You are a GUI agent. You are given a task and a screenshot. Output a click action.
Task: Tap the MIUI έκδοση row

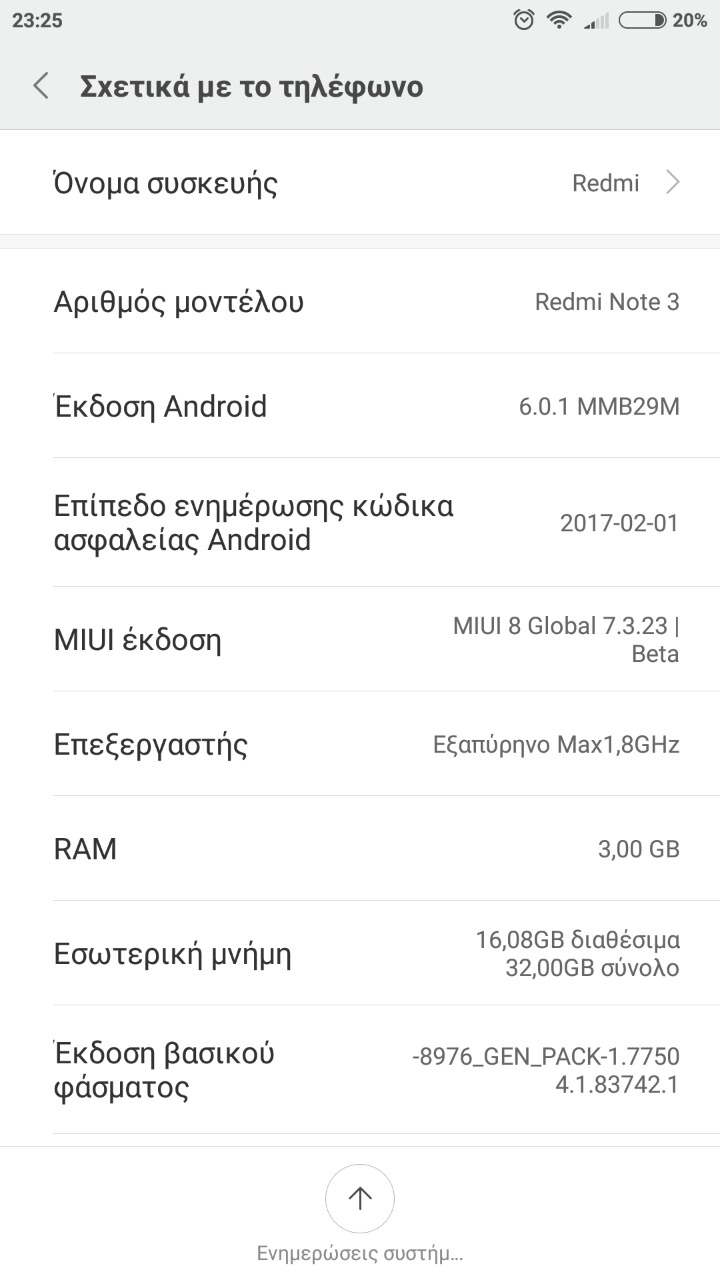tap(360, 640)
